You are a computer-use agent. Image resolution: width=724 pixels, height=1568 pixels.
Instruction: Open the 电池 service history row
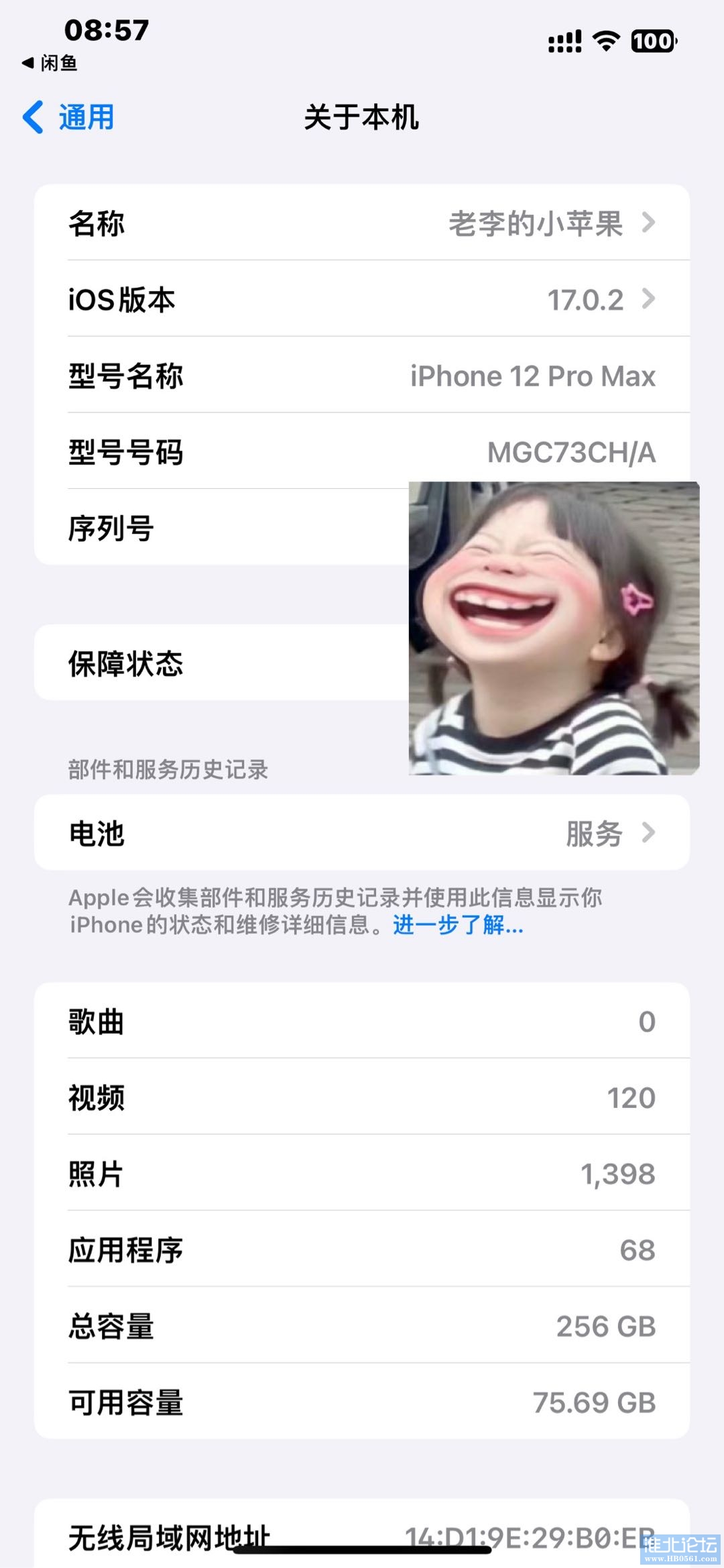point(362,834)
